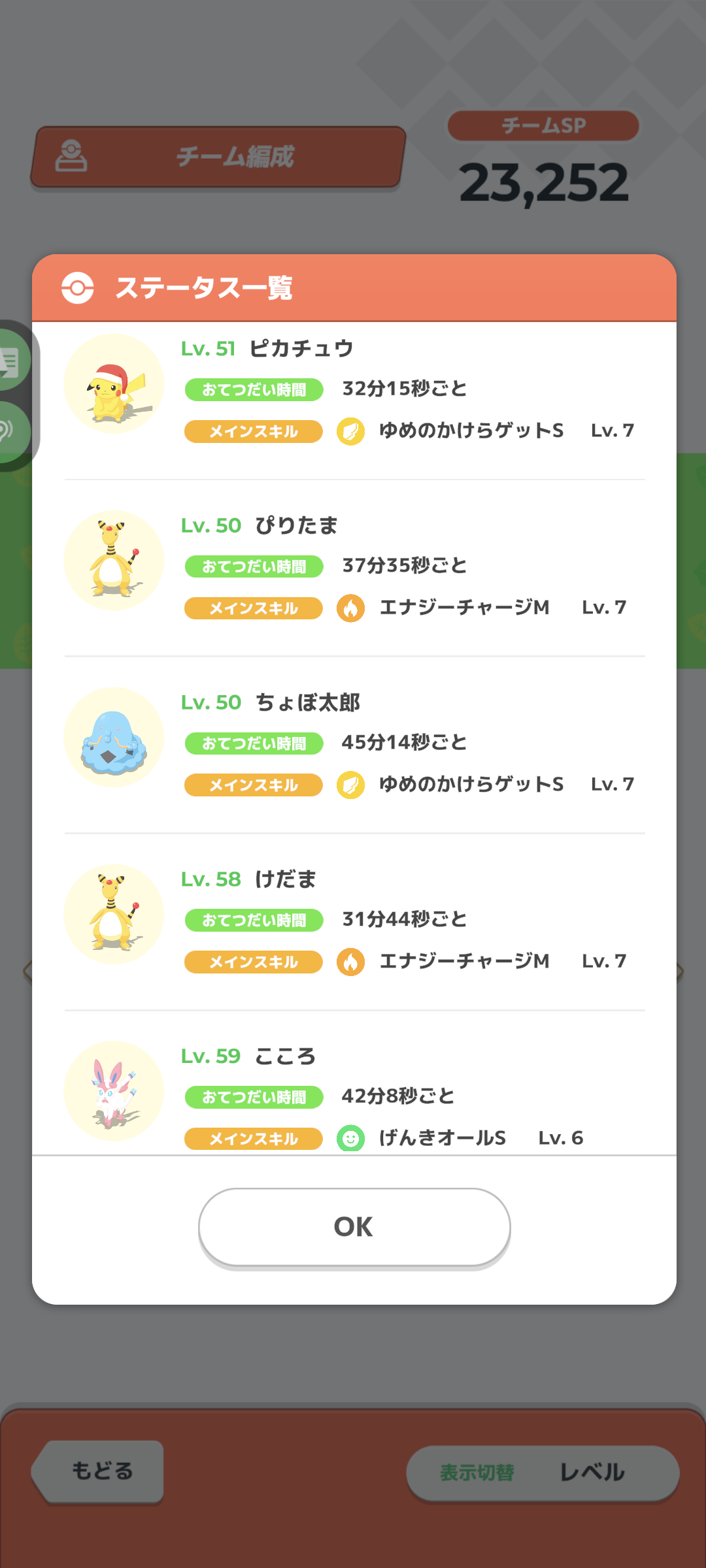706x1568 pixels.
Task: Toggle the 表示切替 レベル display switch
Action: click(x=542, y=1473)
